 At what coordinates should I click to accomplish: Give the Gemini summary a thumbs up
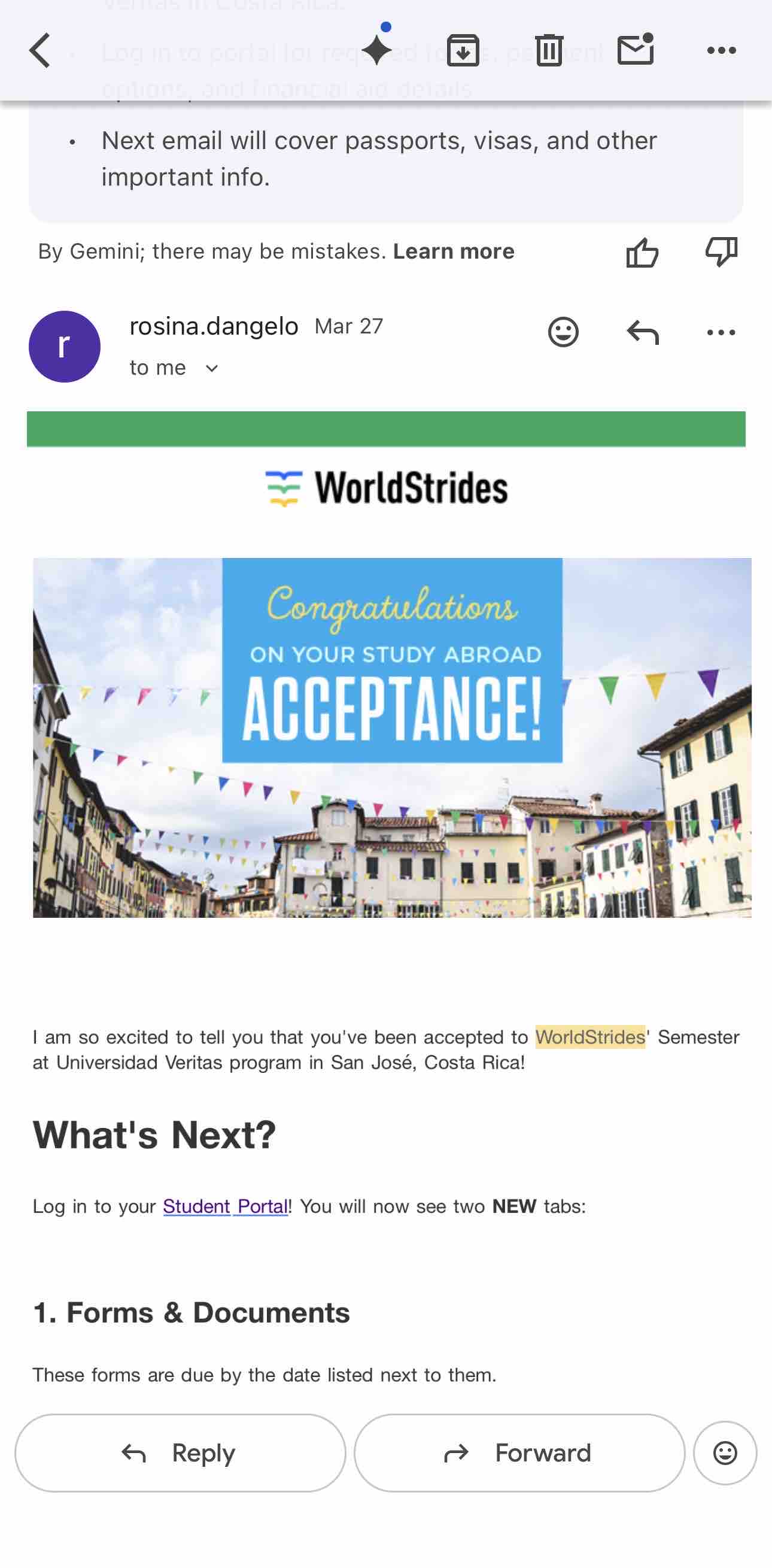(x=642, y=253)
